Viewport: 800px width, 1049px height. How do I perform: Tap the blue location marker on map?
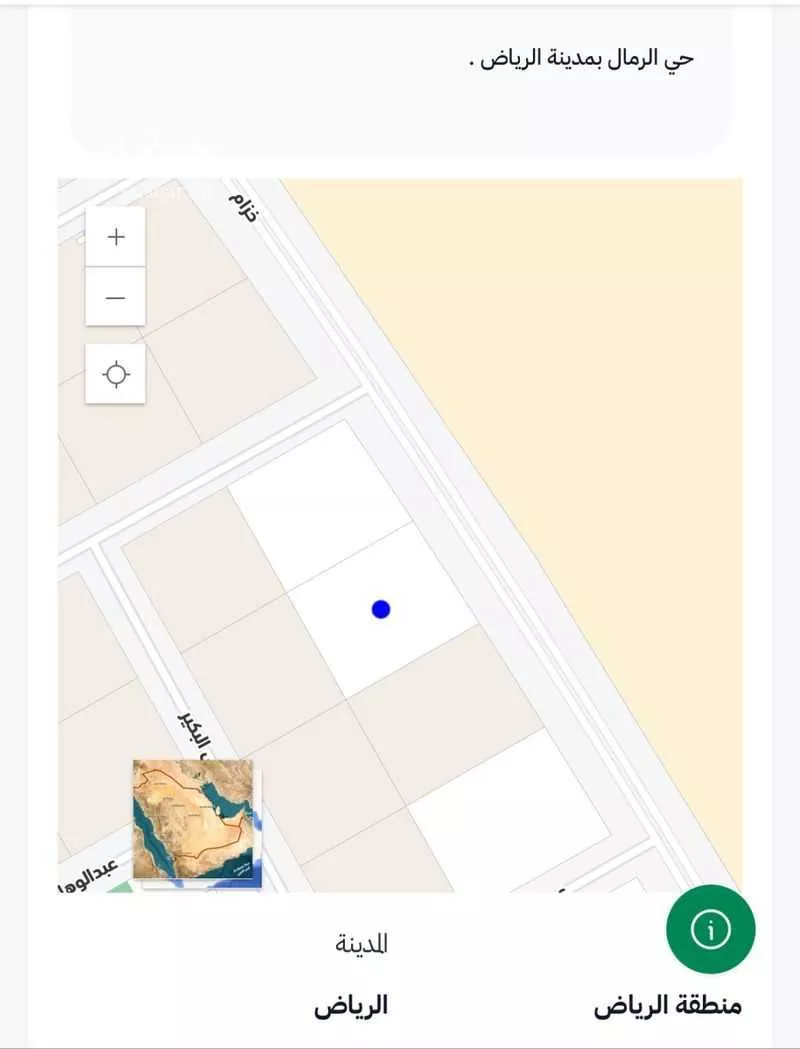[x=380, y=609]
